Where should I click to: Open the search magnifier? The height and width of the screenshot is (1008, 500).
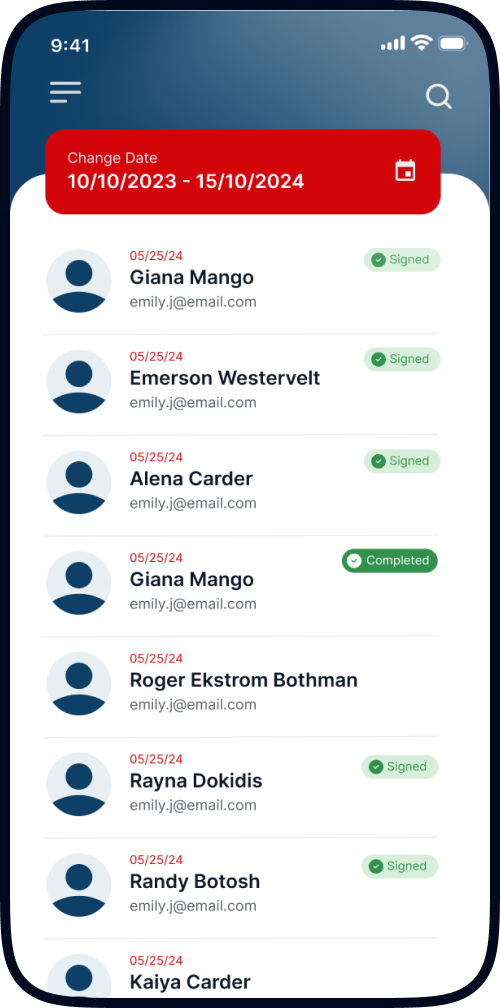[x=439, y=96]
